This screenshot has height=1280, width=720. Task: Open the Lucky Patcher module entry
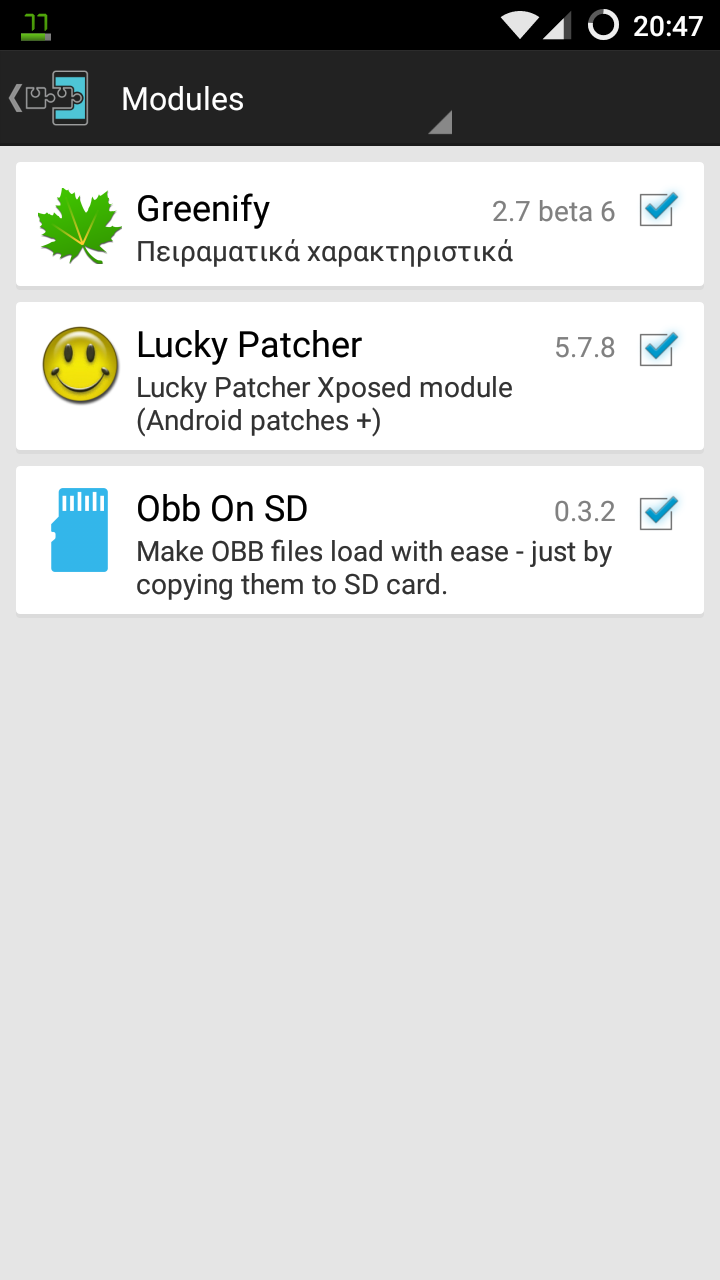(360, 377)
